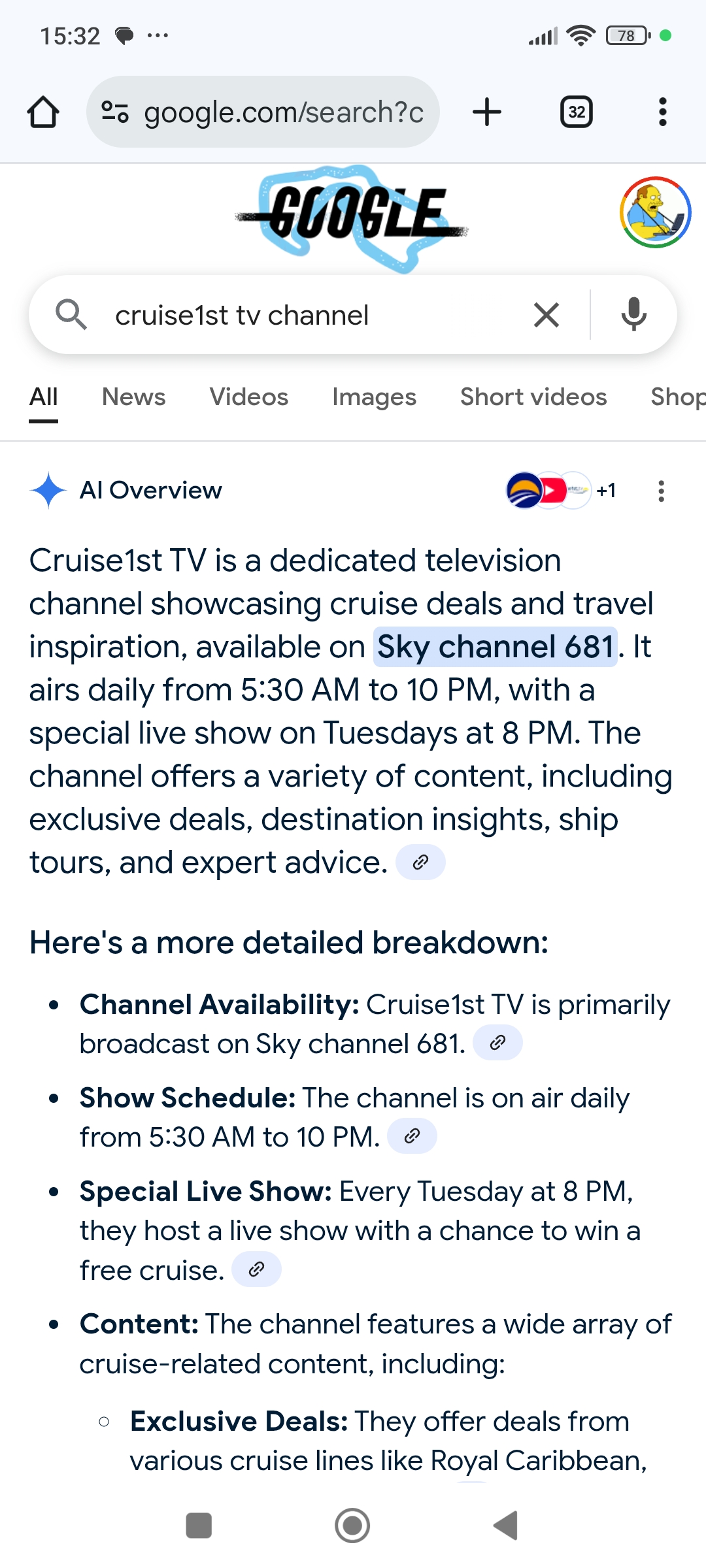Screen dimensions: 706x1568
Task: Tap the search magnifier icon
Action: pos(72,314)
